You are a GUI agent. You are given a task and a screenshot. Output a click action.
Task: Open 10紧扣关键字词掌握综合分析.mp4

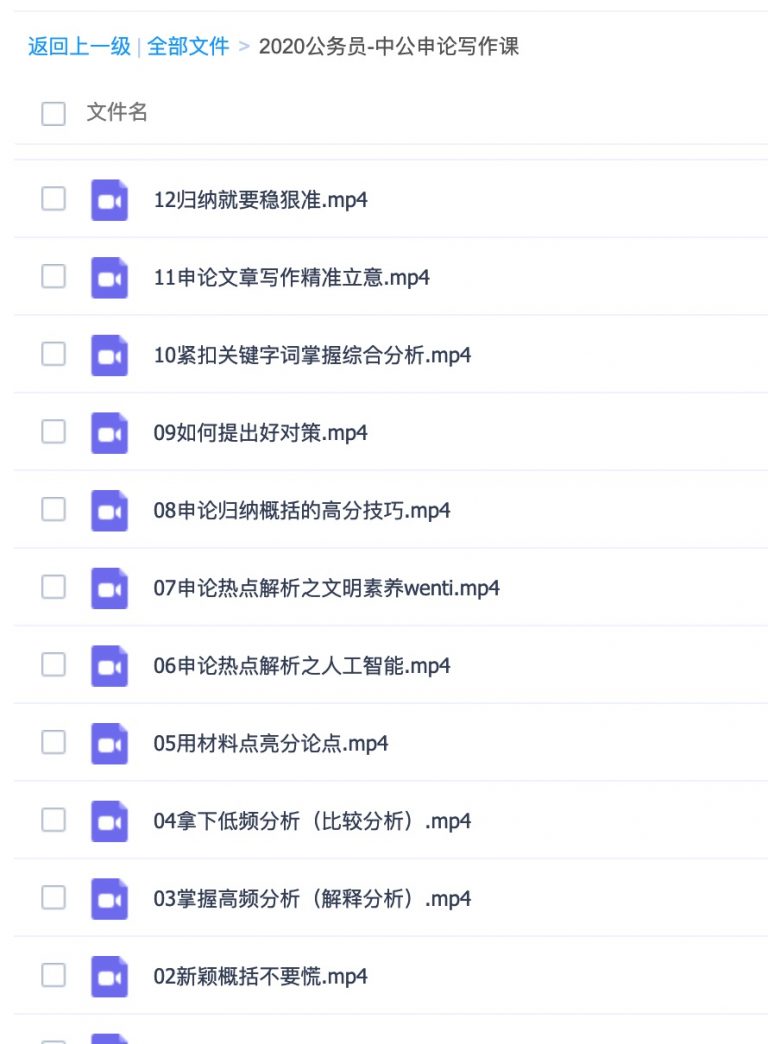coord(312,355)
